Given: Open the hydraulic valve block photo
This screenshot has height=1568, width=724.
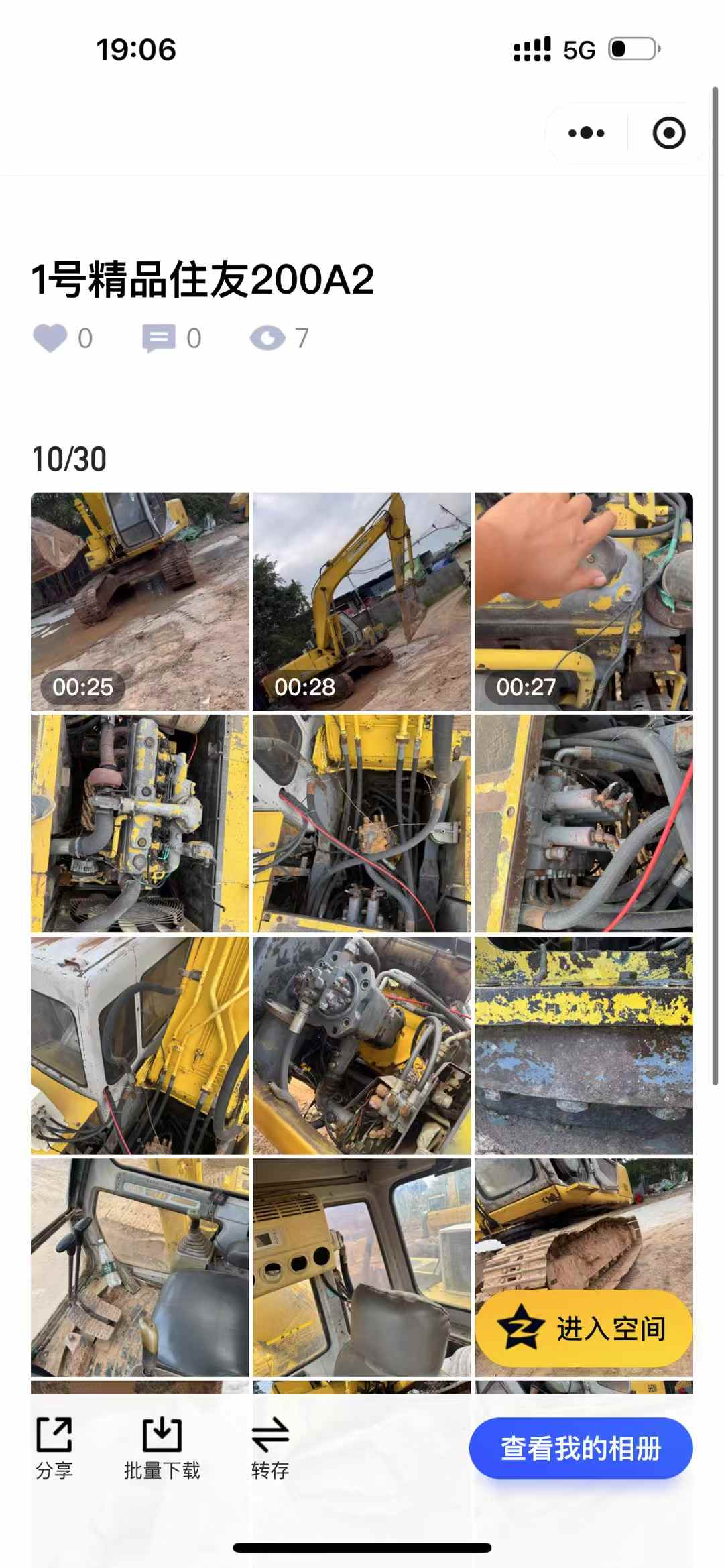Looking at the screenshot, I should [x=583, y=823].
